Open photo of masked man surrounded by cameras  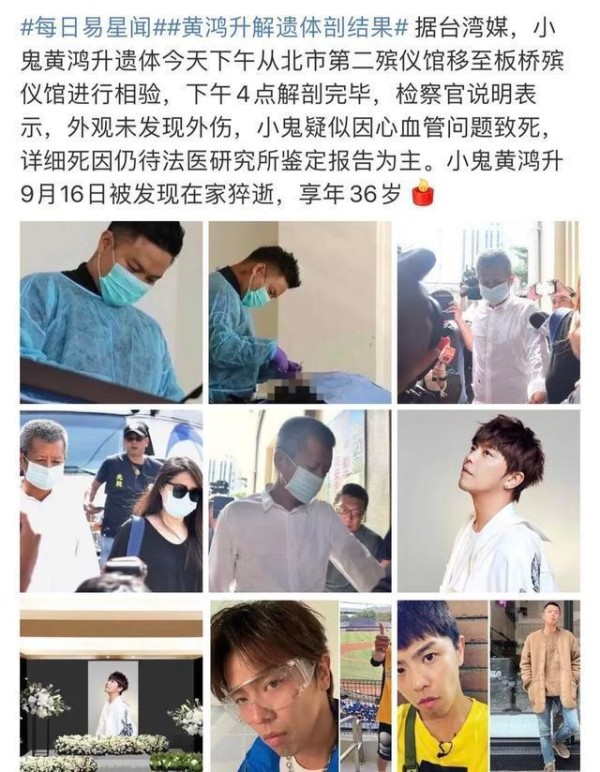(488, 311)
